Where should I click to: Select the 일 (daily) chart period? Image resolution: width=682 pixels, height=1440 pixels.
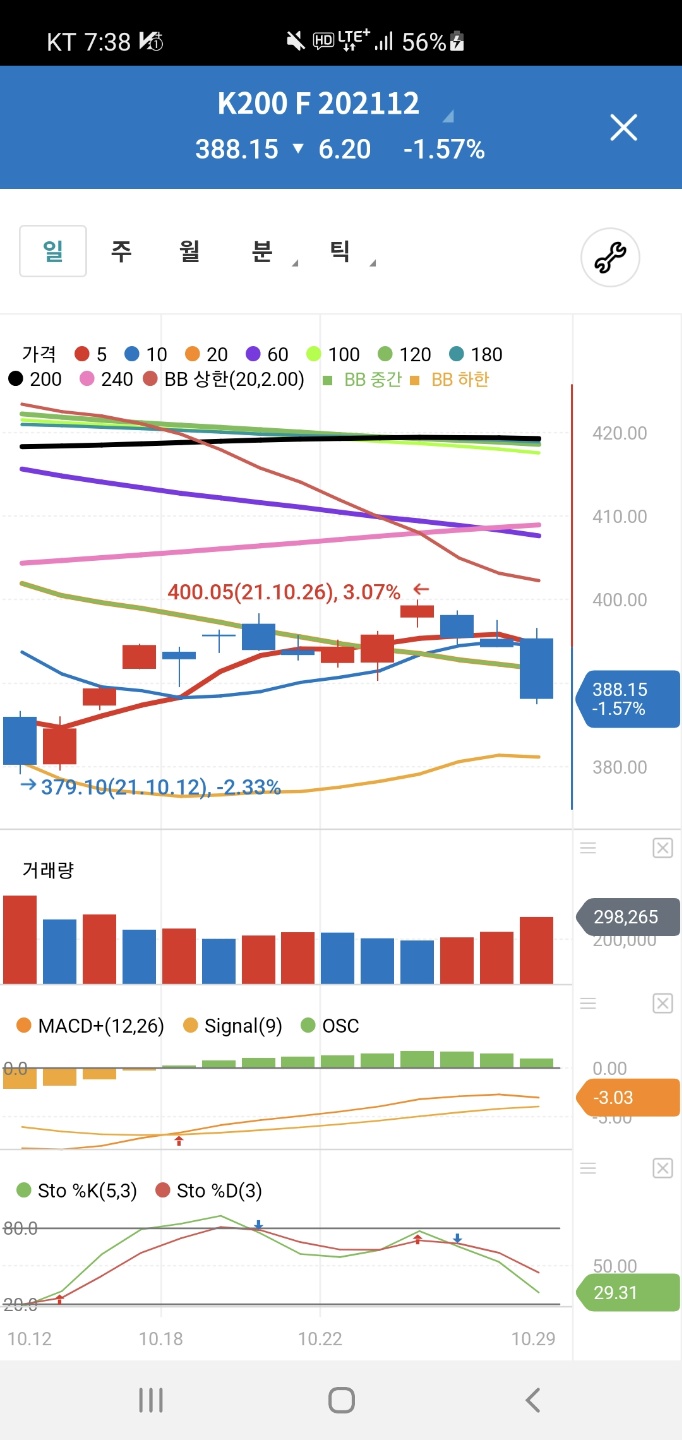click(x=53, y=251)
